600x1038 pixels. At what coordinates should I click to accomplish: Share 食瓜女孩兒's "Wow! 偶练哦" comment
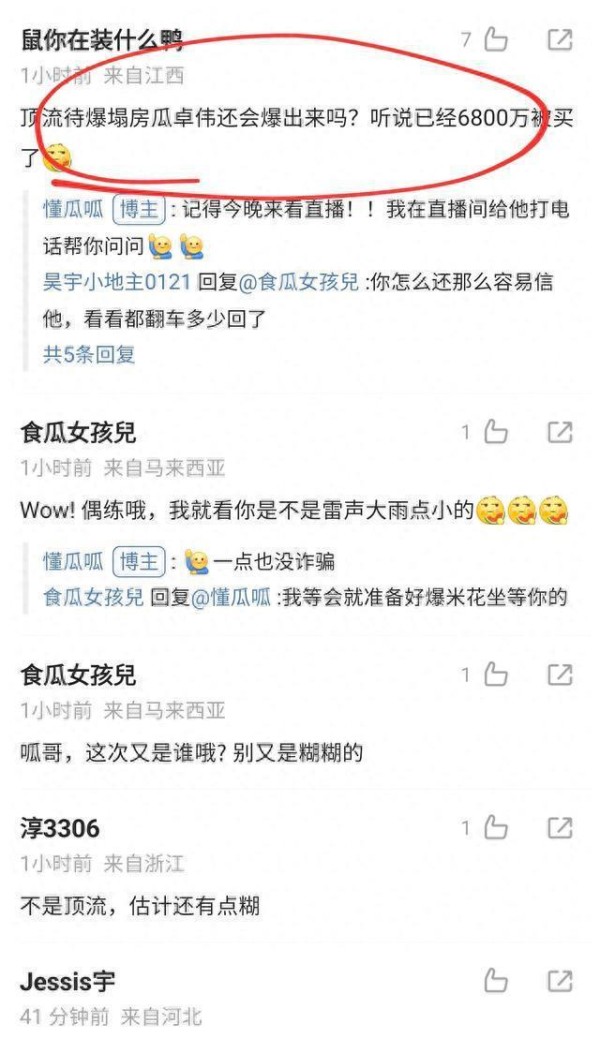pyautogui.click(x=560, y=432)
